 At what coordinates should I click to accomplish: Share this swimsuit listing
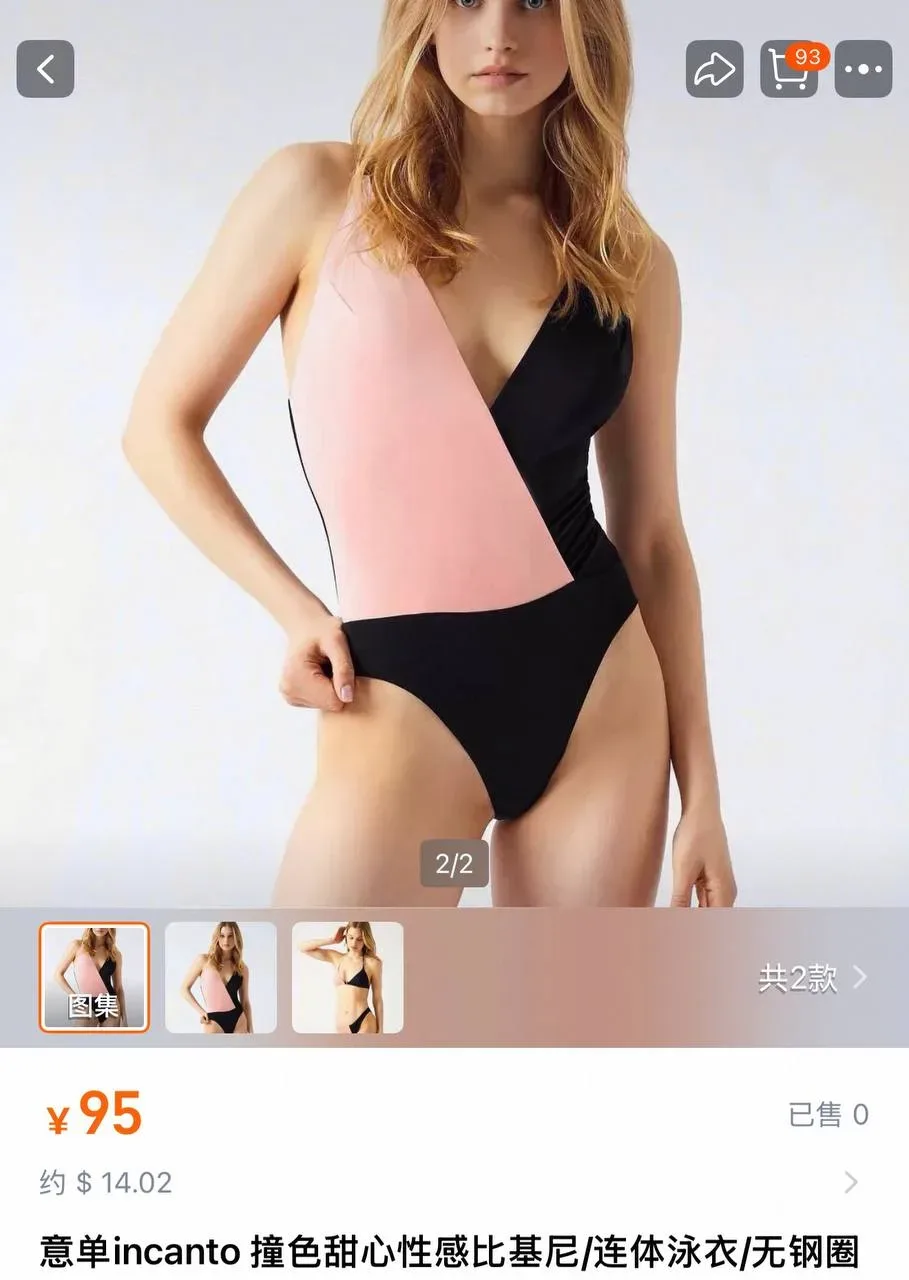tap(714, 69)
